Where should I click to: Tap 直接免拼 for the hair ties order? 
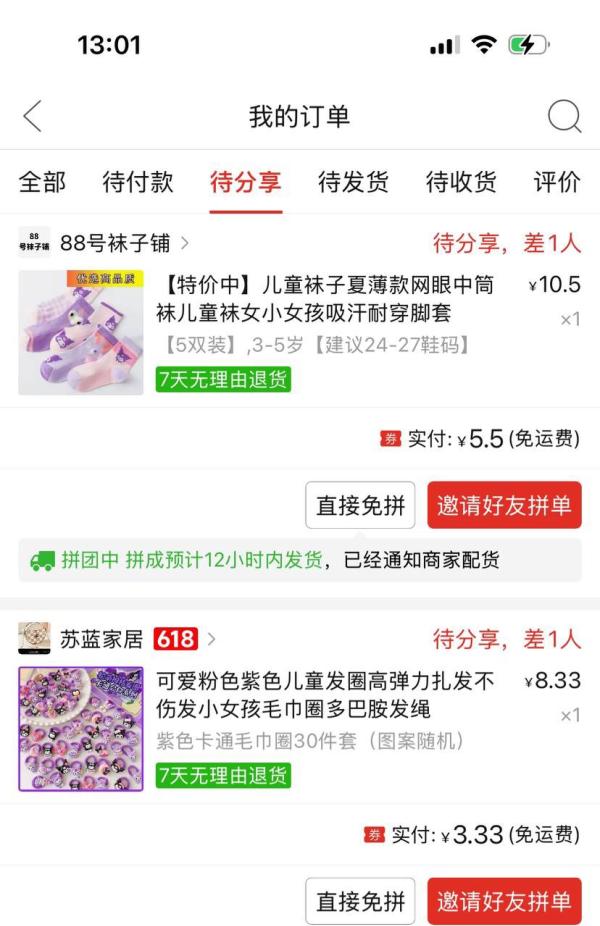click(x=360, y=901)
